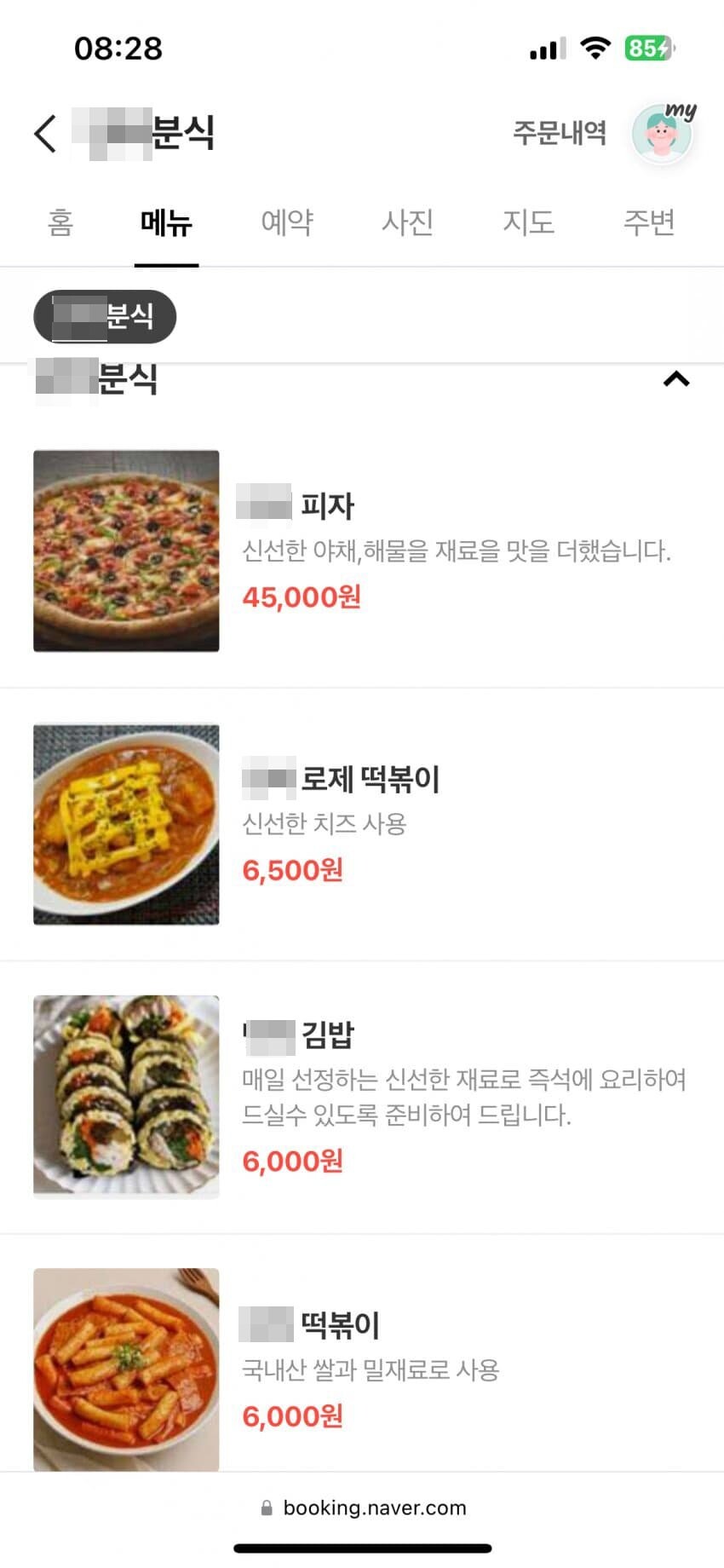Collapse the 분식 menu section chevron
The height and width of the screenshot is (1568, 724).
(675, 379)
